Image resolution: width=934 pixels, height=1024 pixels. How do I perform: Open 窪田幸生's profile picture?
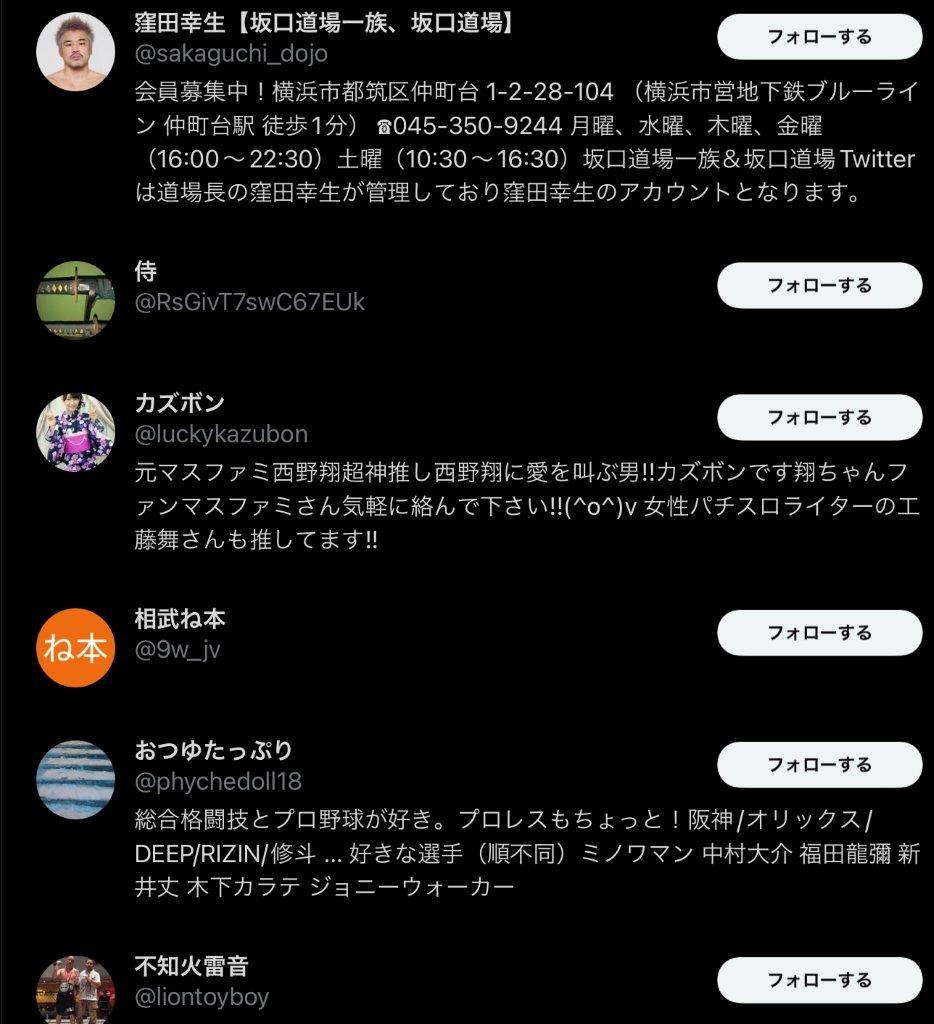[x=75, y=51]
